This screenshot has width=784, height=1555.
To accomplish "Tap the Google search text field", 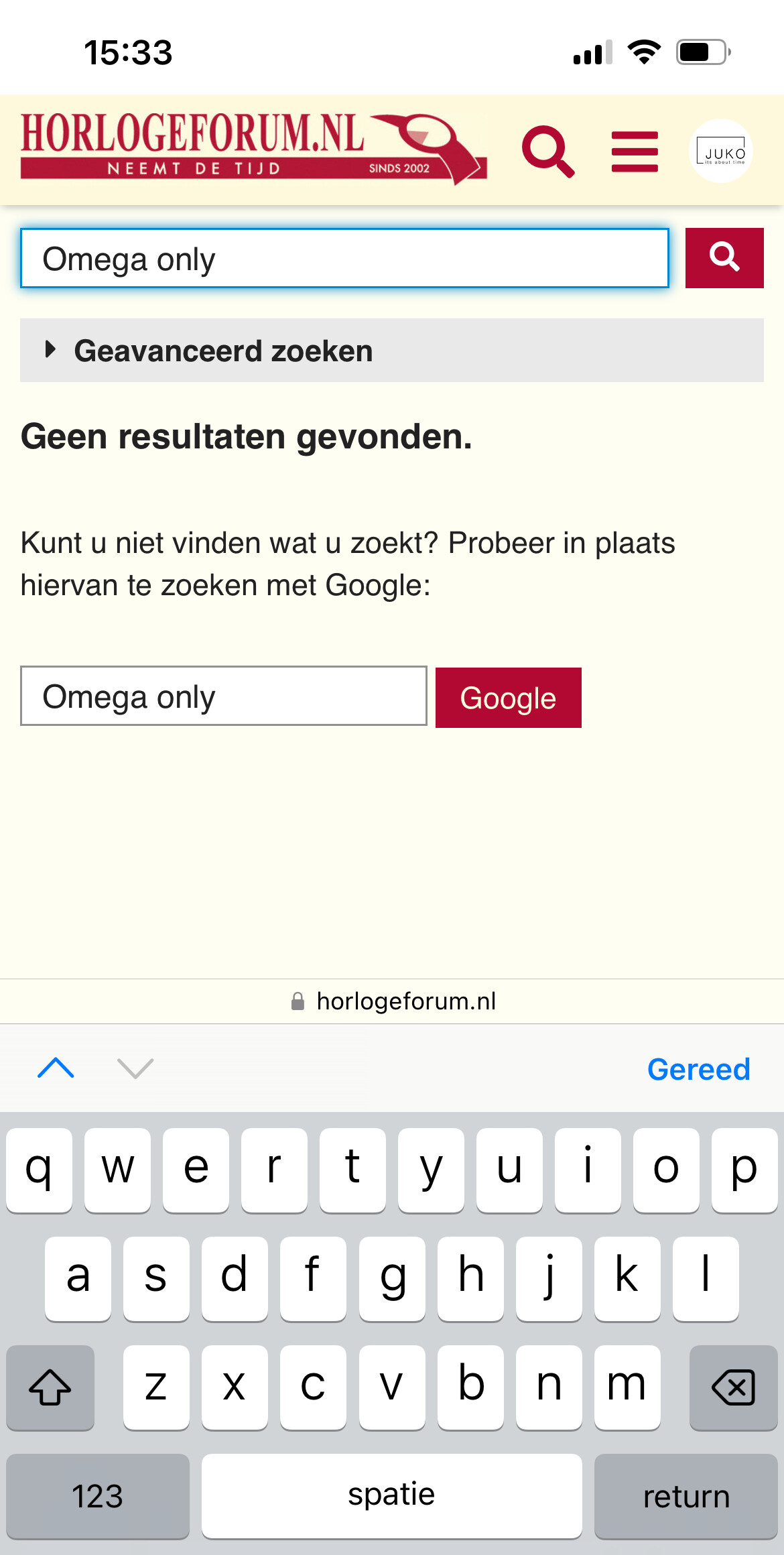I will pyautogui.click(x=224, y=696).
